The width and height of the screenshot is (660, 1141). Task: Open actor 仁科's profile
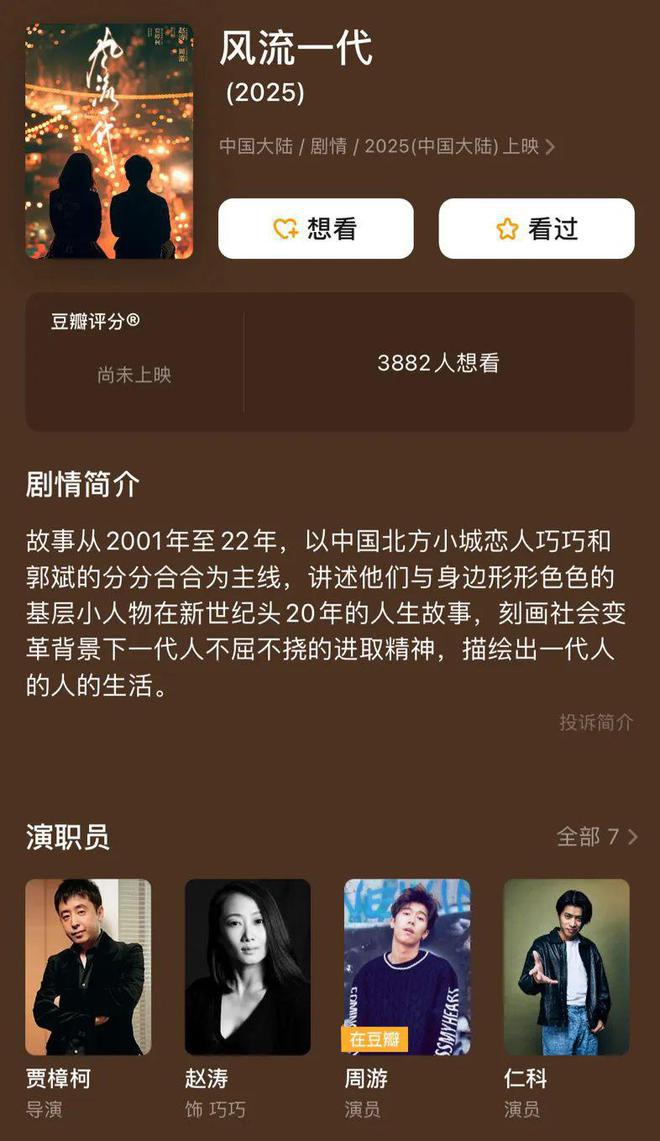tap(566, 967)
